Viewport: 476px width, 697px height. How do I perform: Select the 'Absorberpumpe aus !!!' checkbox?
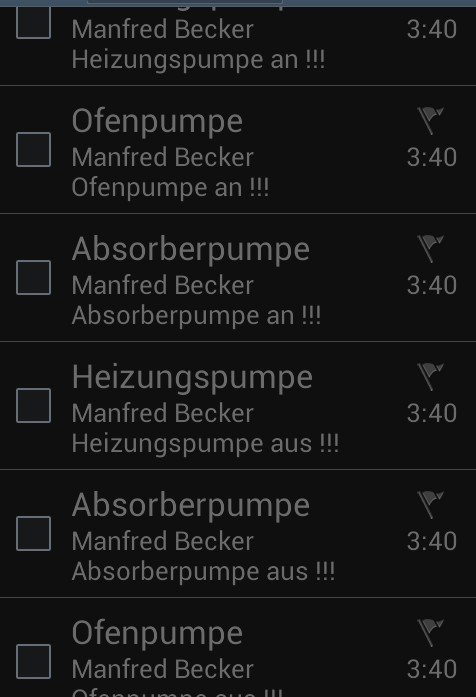coord(33,534)
